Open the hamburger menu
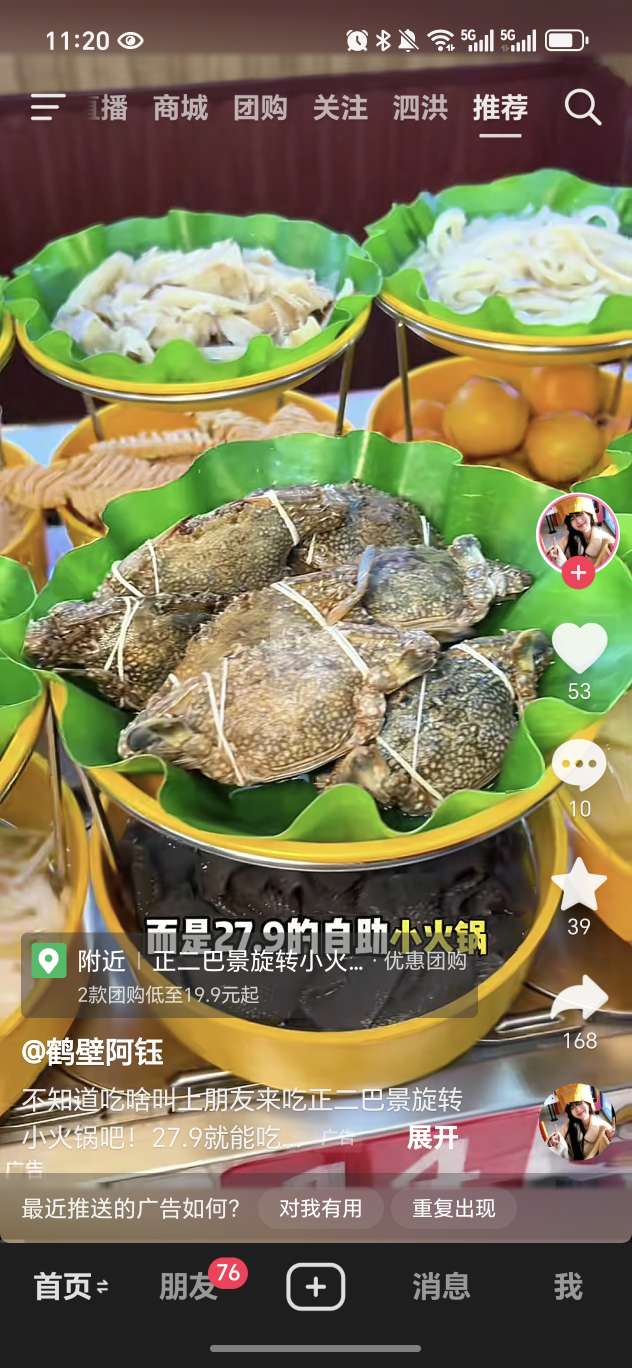Screen dimensions: 632x1368 coord(47,107)
